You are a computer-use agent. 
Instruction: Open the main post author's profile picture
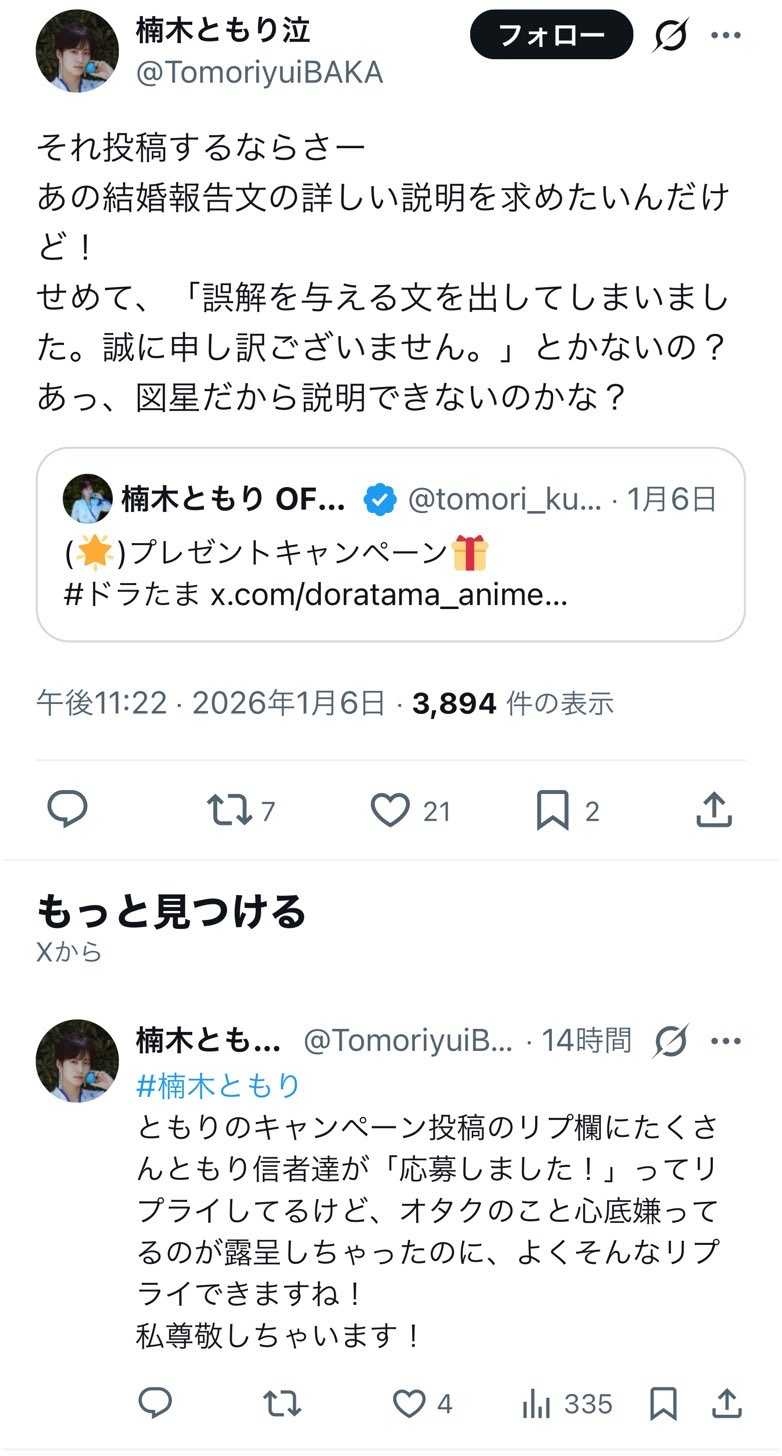point(77,51)
